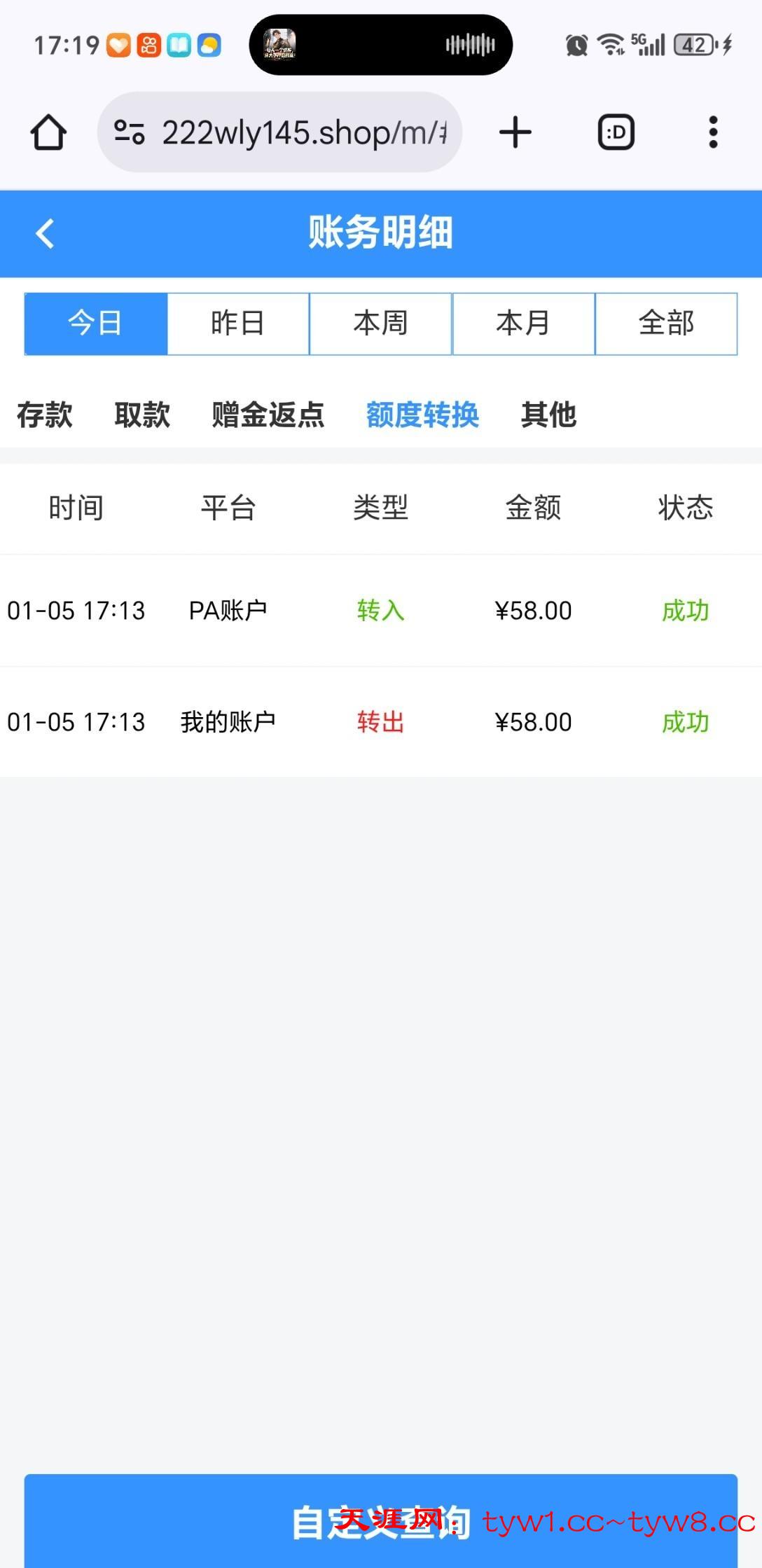Open browser overflow menu
This screenshot has height=1568, width=762.
click(713, 132)
